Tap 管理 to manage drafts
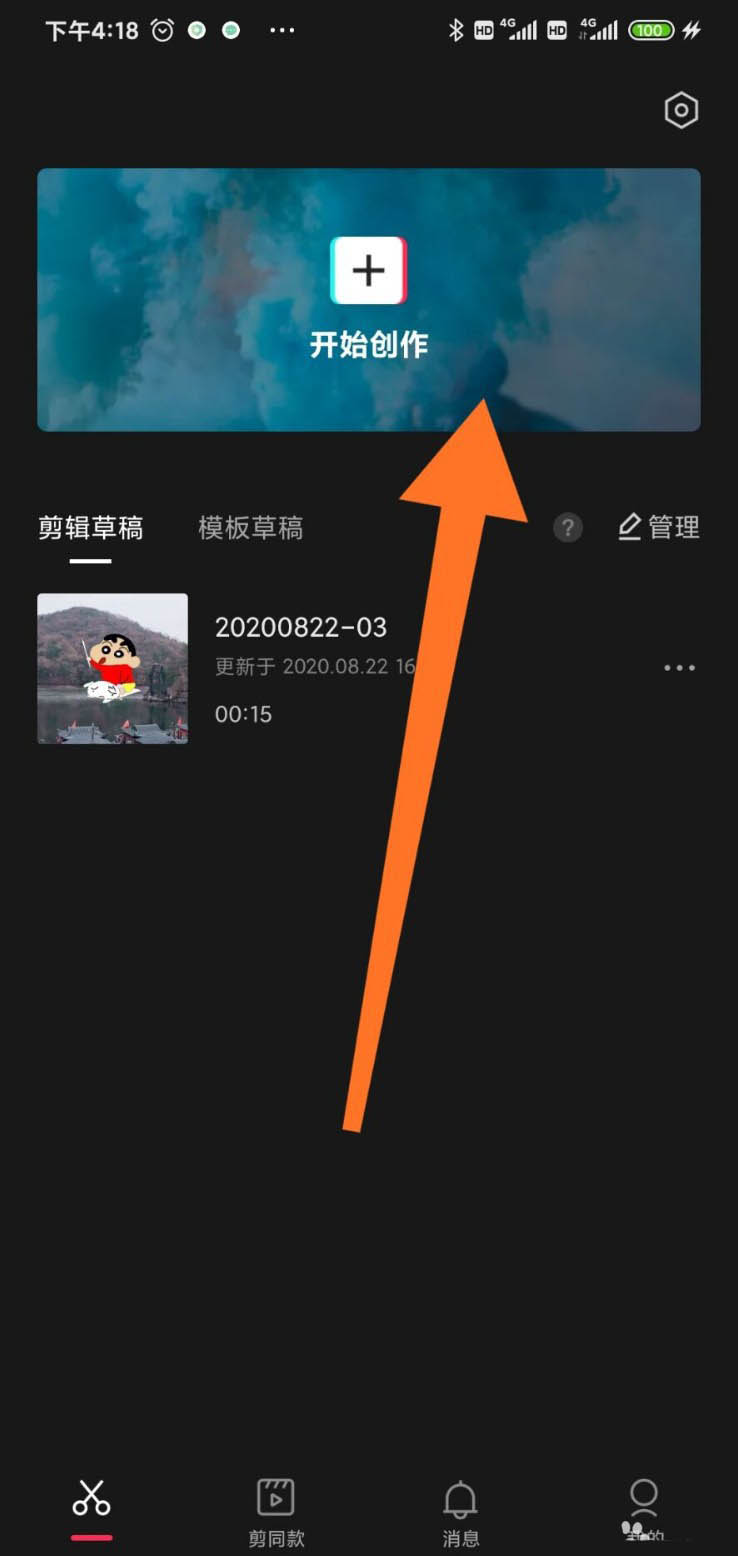Screen dimensions: 738x1556 tap(659, 527)
